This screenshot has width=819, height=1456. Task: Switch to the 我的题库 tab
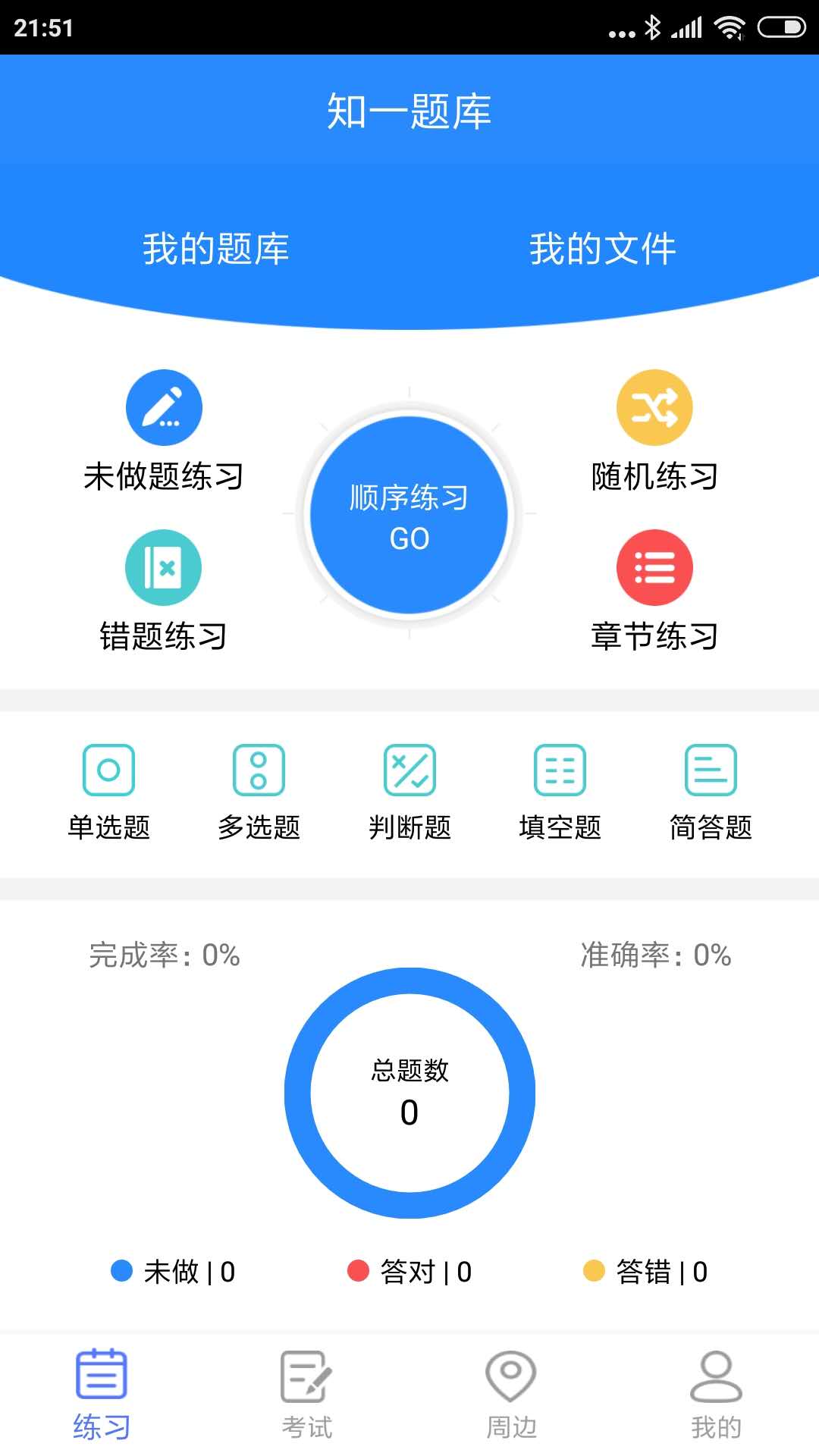[x=216, y=247]
